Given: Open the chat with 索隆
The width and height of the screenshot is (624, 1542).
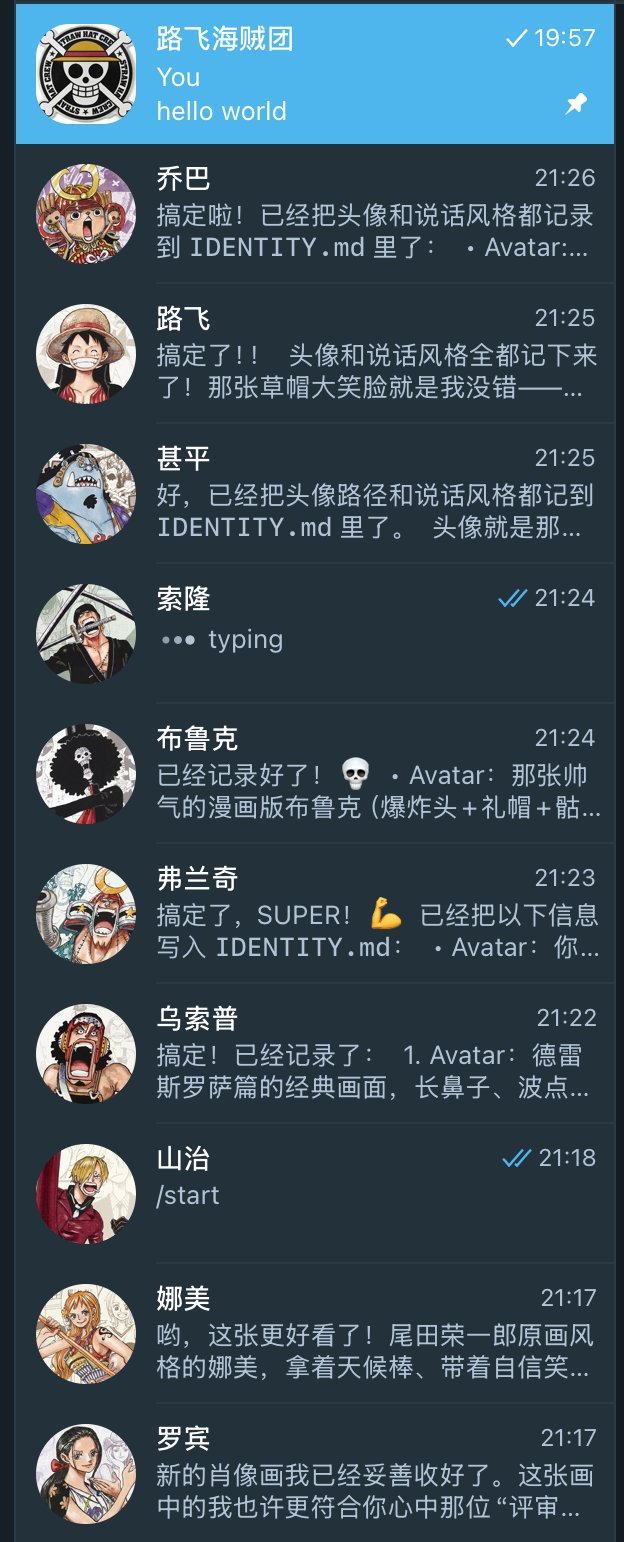Looking at the screenshot, I should tap(314, 633).
